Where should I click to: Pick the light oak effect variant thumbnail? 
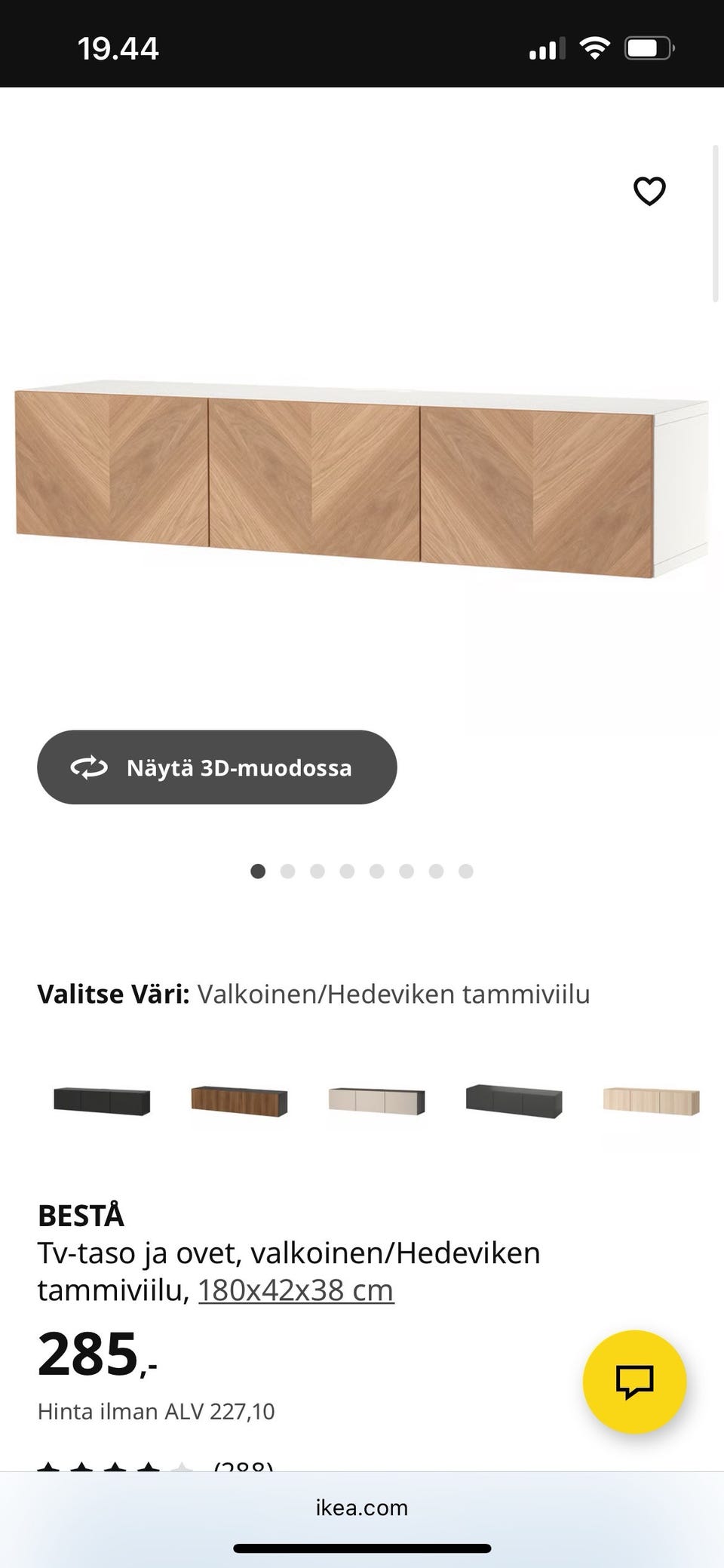pos(652,1102)
